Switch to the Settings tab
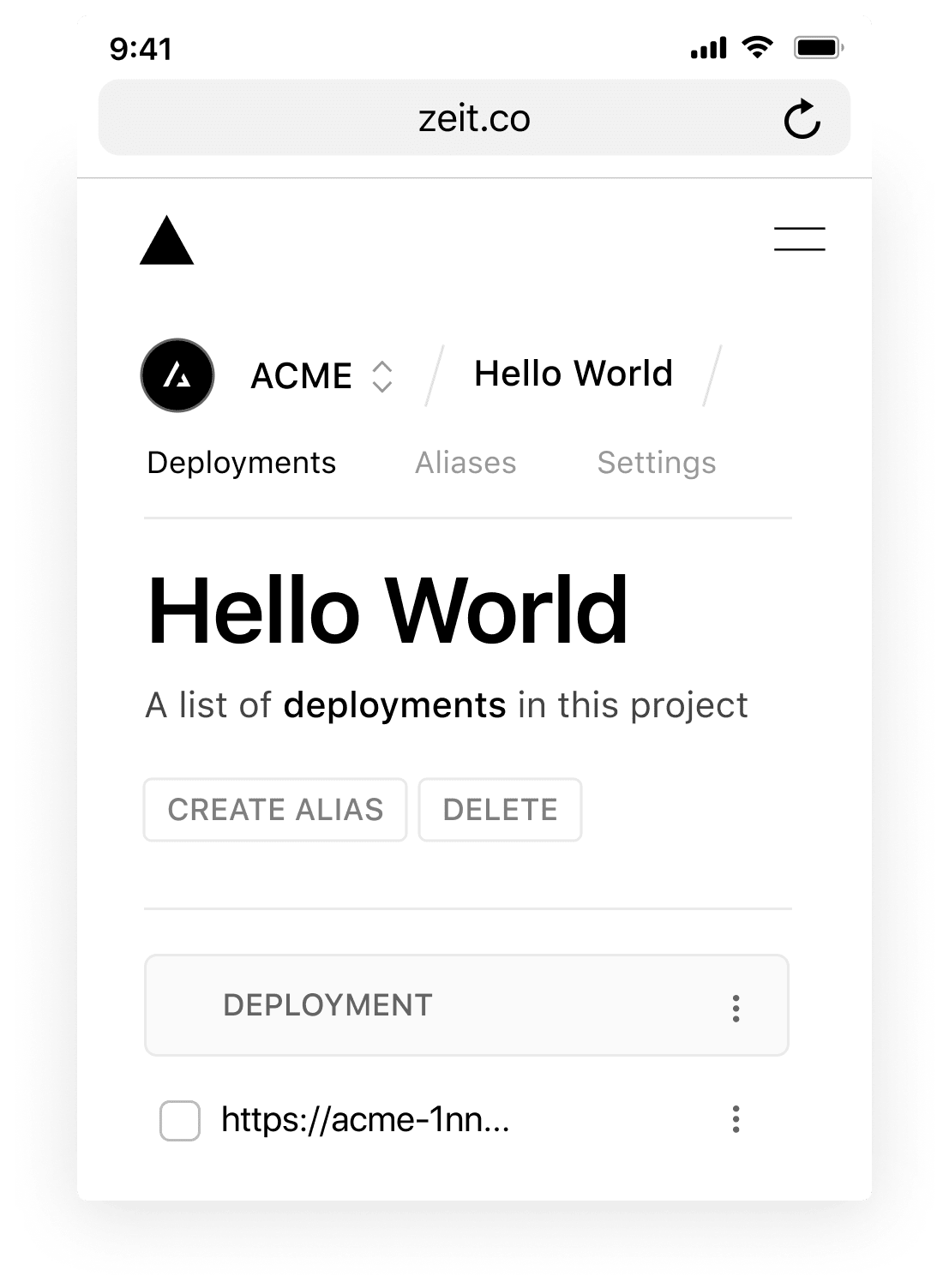 pos(656,463)
